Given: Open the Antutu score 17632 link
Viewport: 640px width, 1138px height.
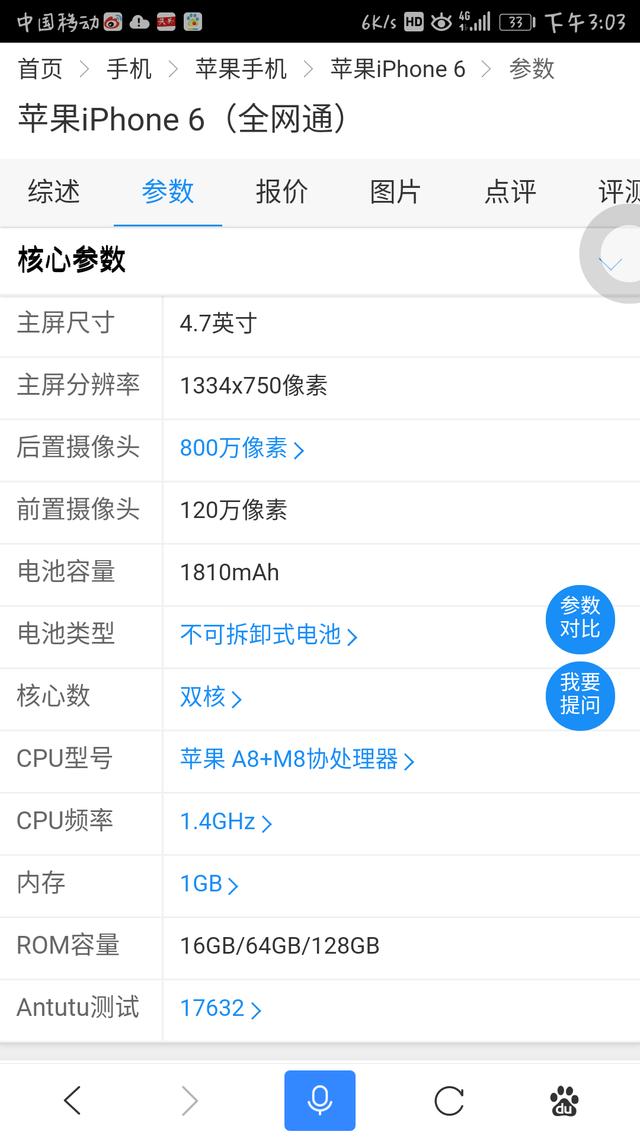Looking at the screenshot, I should click(220, 1008).
